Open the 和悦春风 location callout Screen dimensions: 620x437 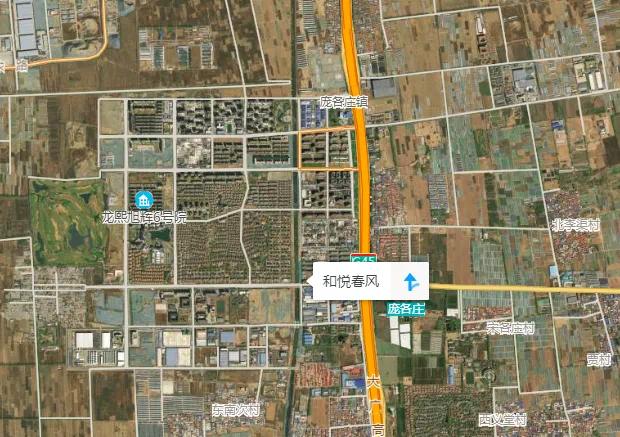352,279
